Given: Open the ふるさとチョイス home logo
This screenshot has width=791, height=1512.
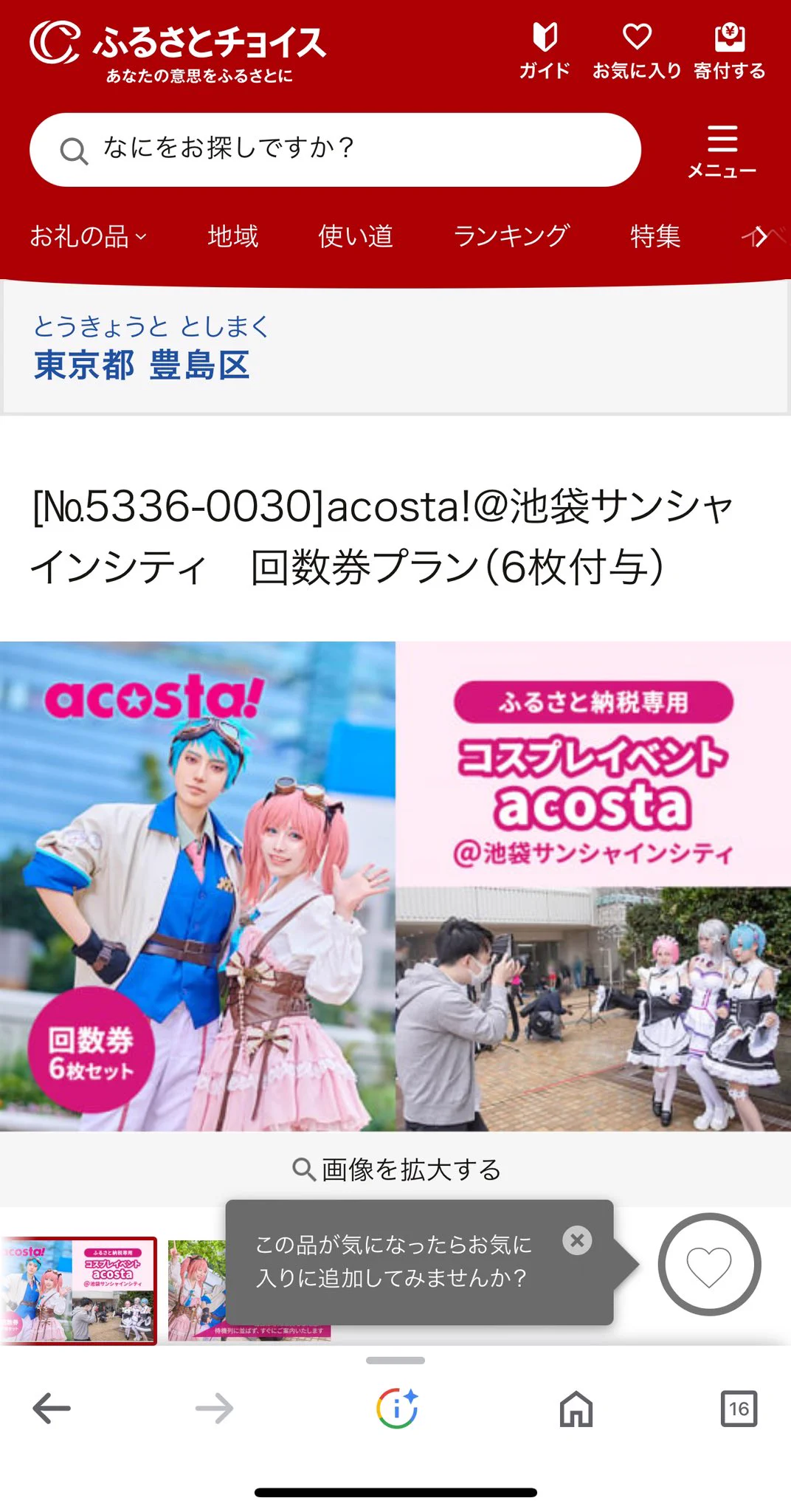Looking at the screenshot, I should pos(177,52).
